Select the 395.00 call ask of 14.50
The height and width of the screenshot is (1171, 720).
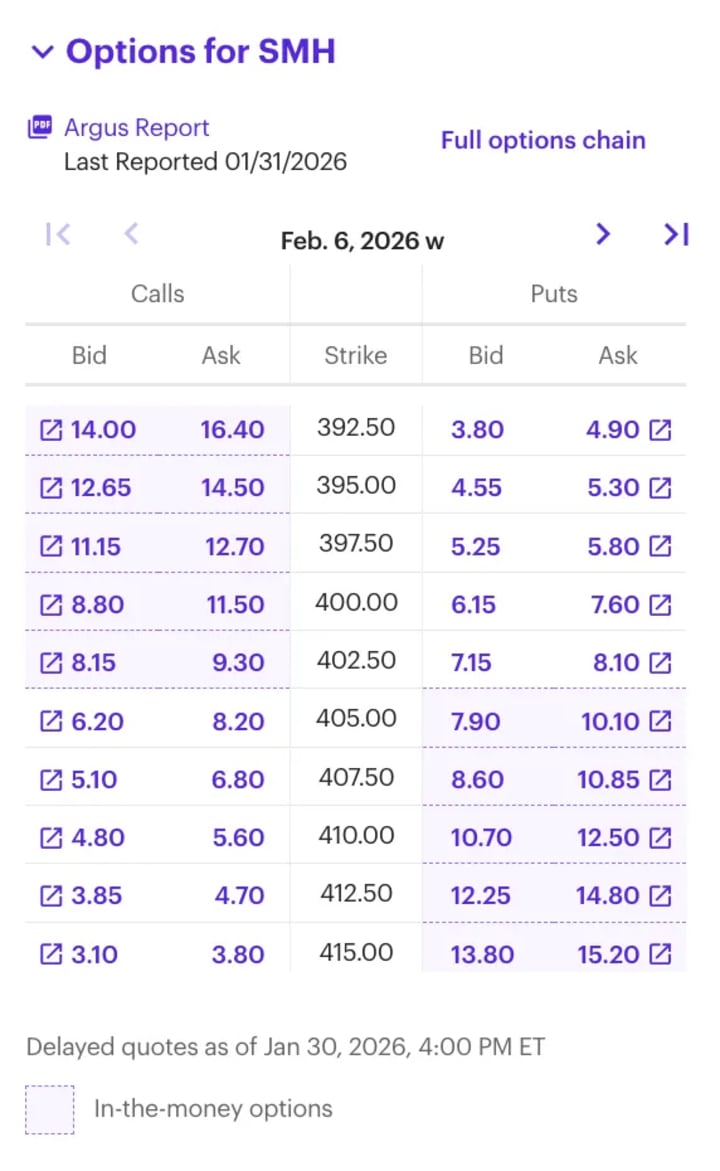[x=232, y=488]
